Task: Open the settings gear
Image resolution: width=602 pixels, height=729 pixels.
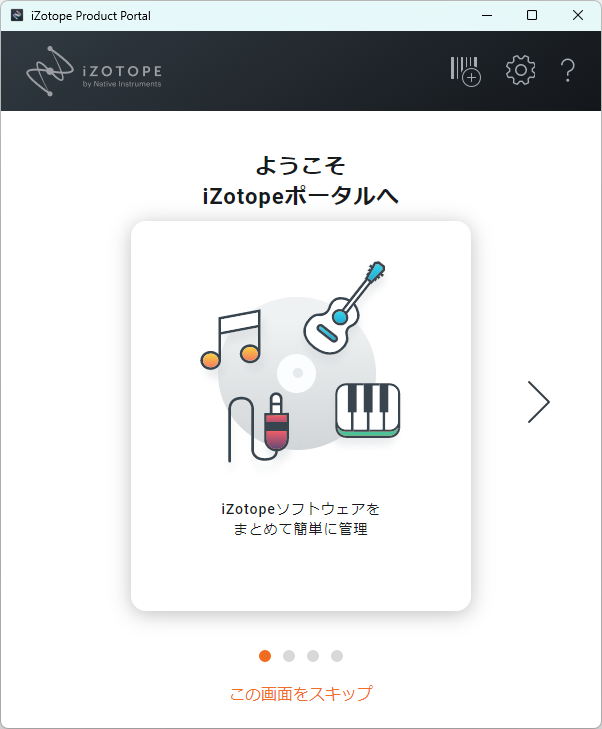Action: click(521, 70)
